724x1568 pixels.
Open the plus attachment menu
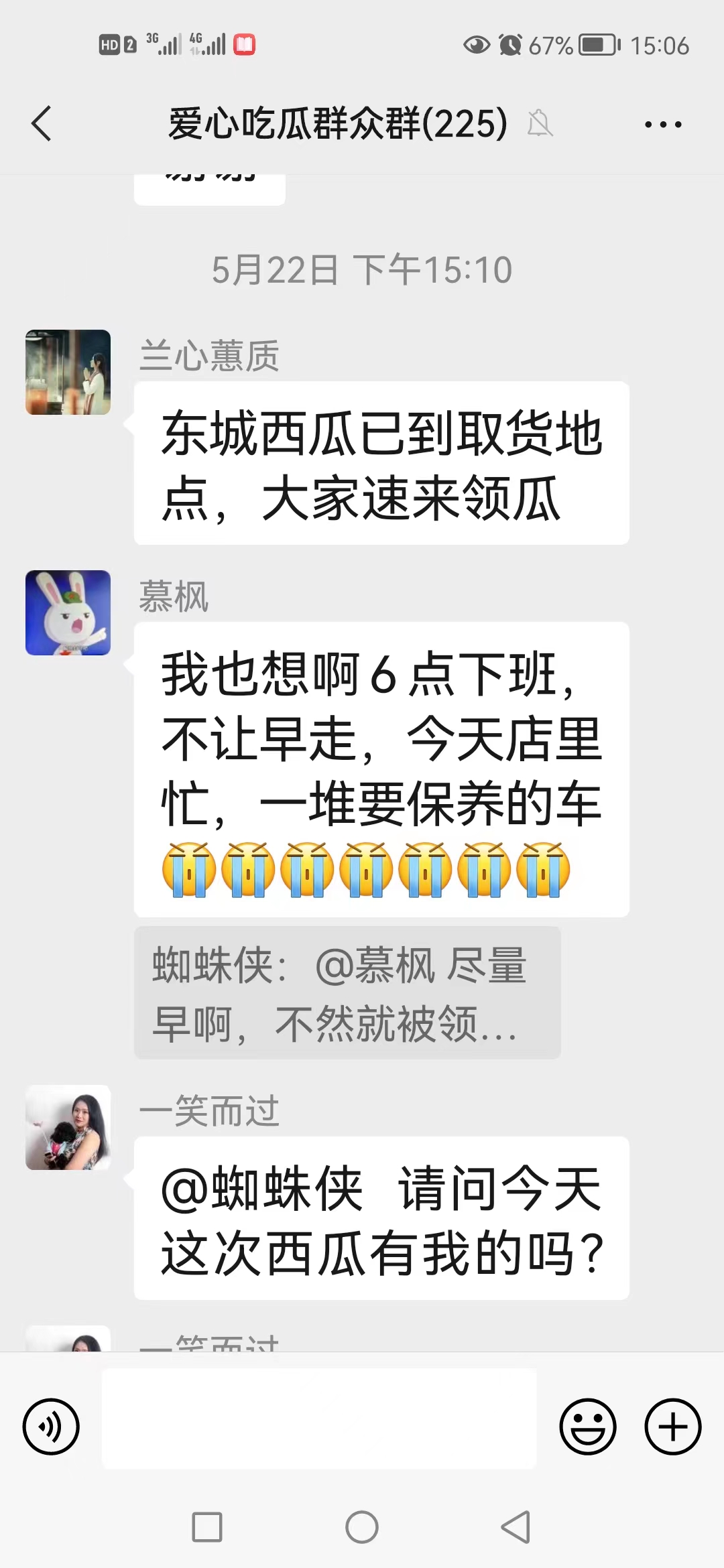coord(673,1426)
